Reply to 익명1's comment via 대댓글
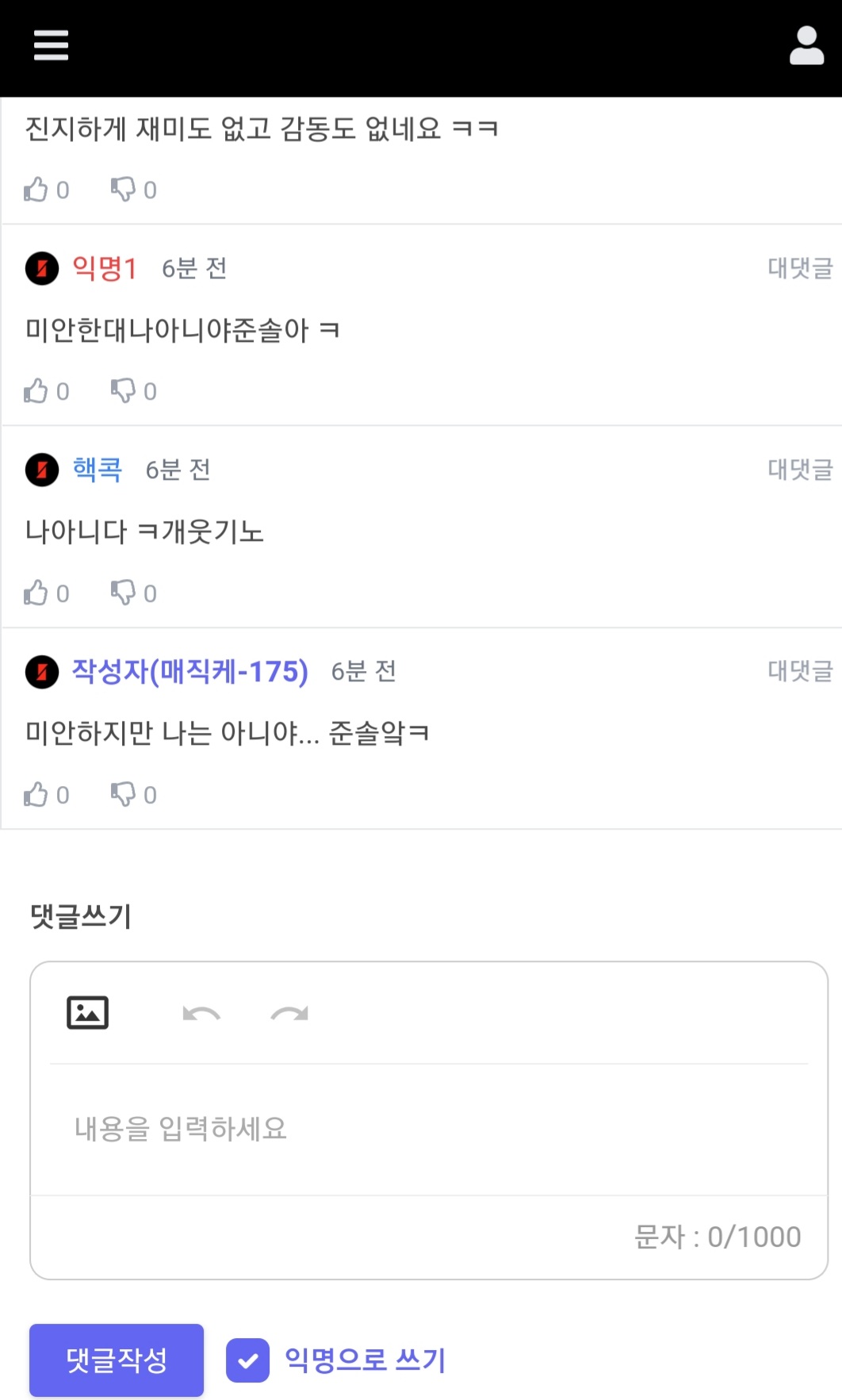842x1400 pixels. tap(799, 268)
